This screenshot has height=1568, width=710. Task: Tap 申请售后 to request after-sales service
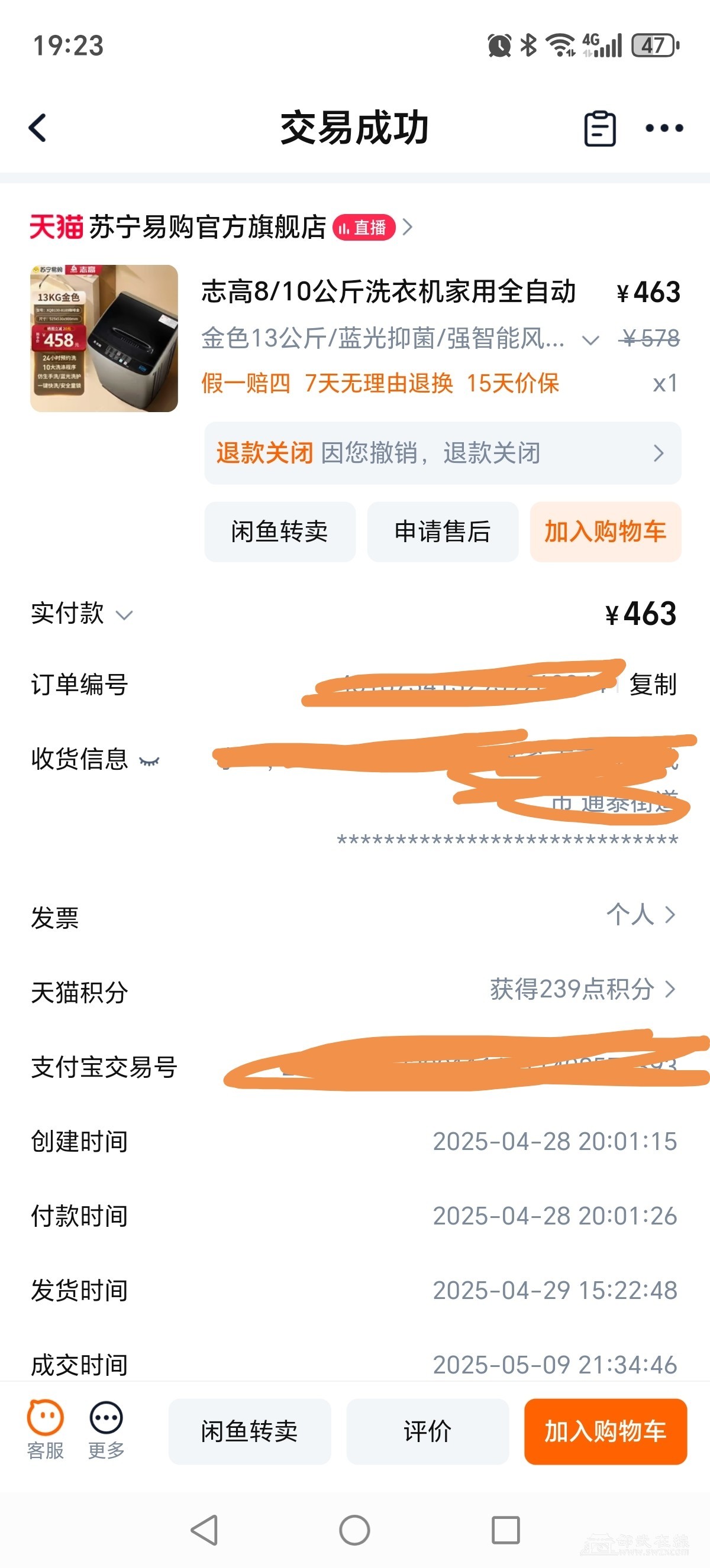coord(442,532)
